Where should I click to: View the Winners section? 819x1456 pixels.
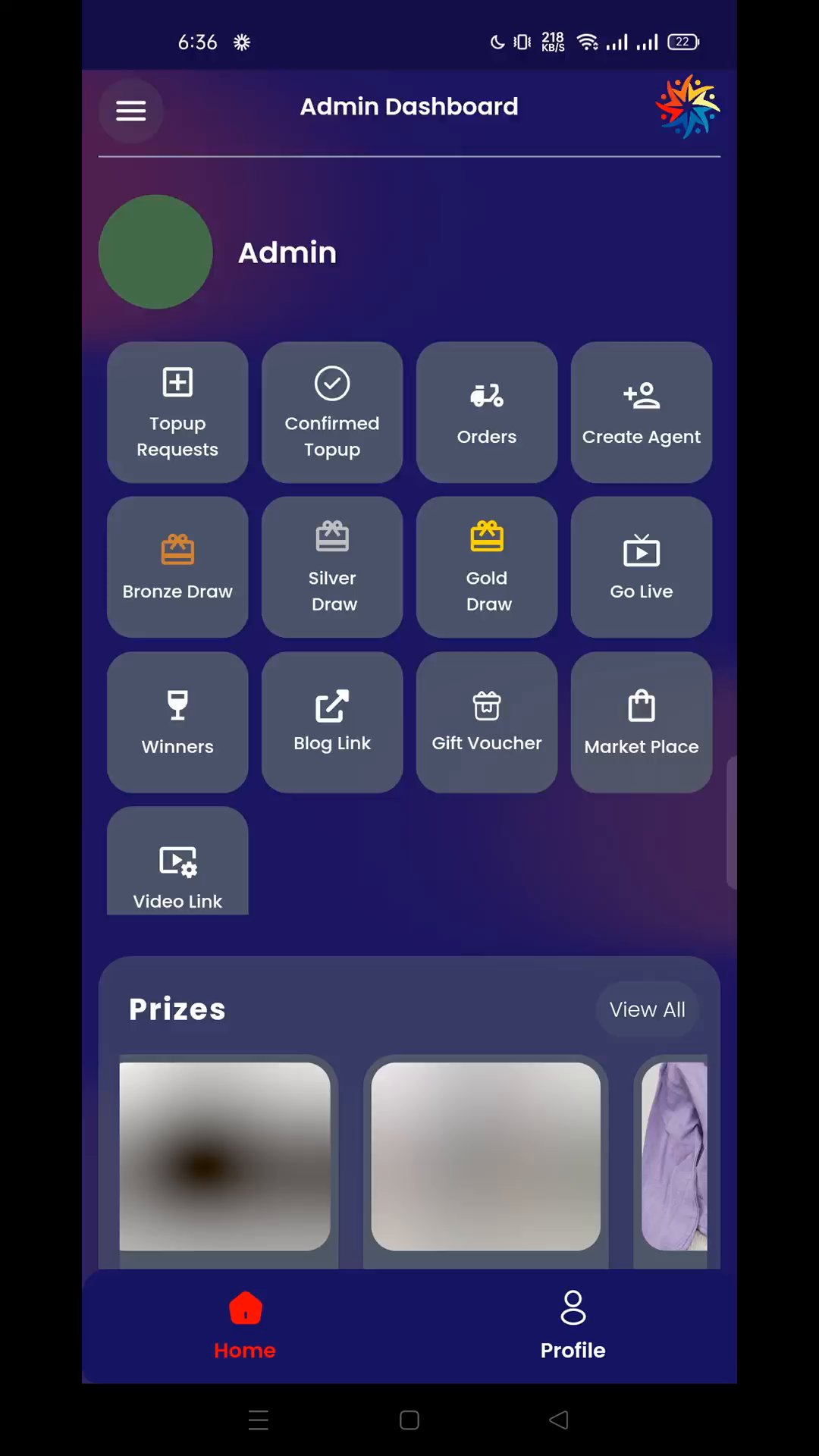point(177,722)
